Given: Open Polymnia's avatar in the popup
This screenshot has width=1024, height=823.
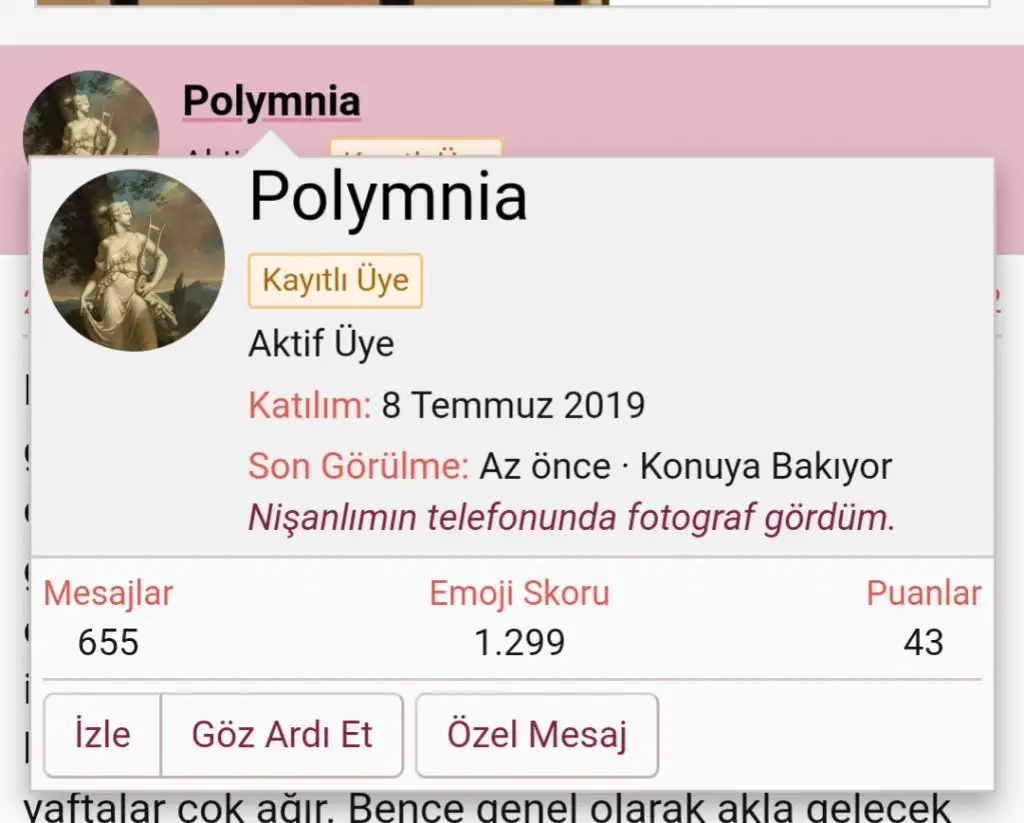Looking at the screenshot, I should [x=134, y=260].
